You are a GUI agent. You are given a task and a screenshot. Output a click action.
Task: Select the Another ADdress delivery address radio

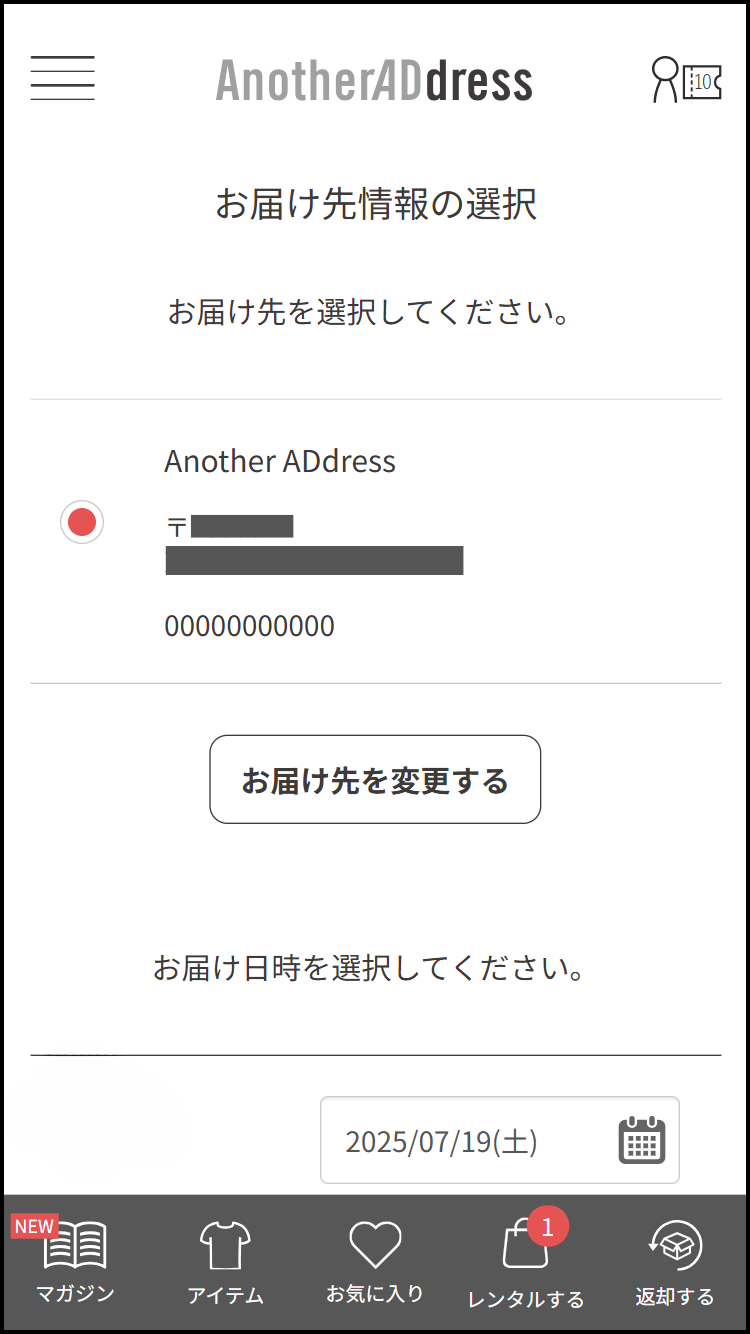click(82, 522)
